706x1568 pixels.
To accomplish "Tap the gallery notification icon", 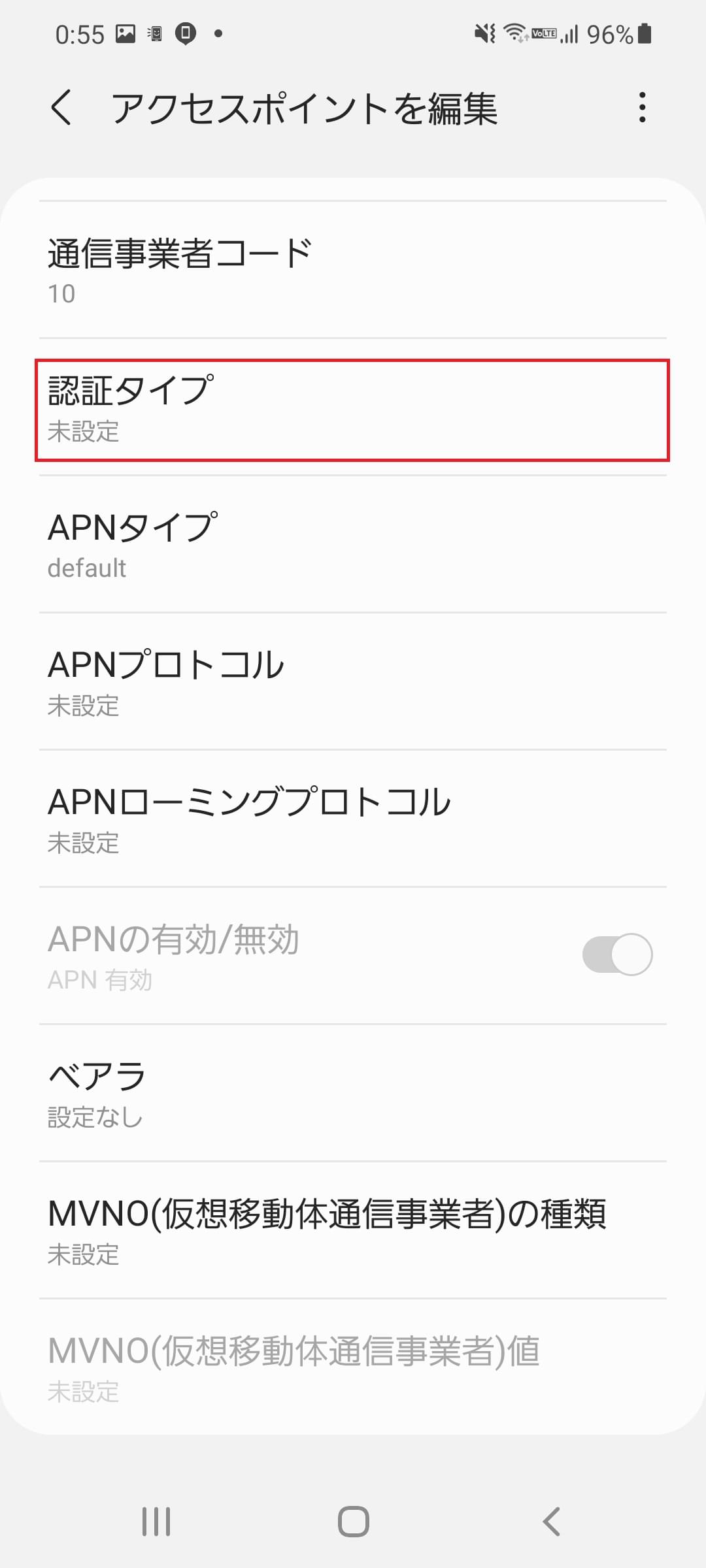I will pos(124,33).
